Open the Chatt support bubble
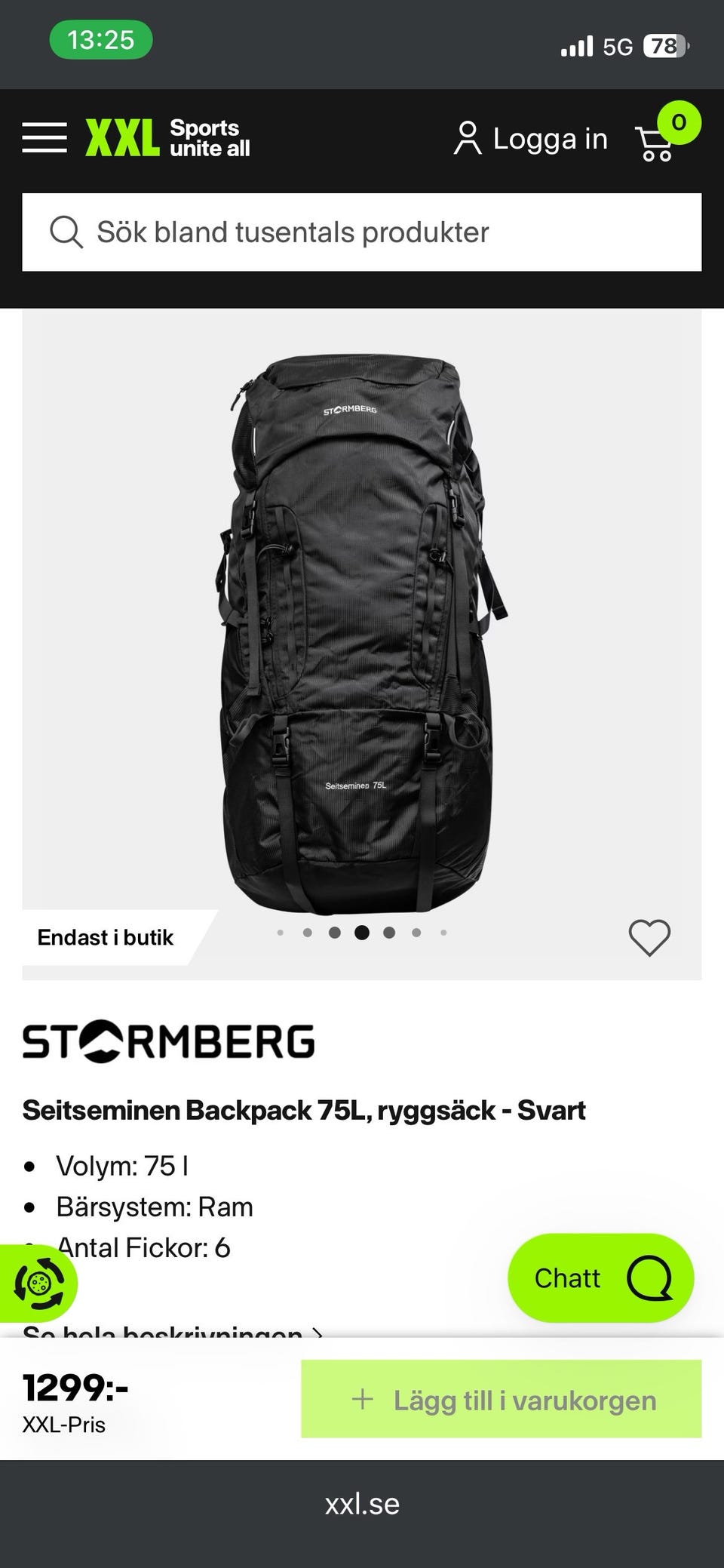Screen dimensions: 724x1568 601,1277
